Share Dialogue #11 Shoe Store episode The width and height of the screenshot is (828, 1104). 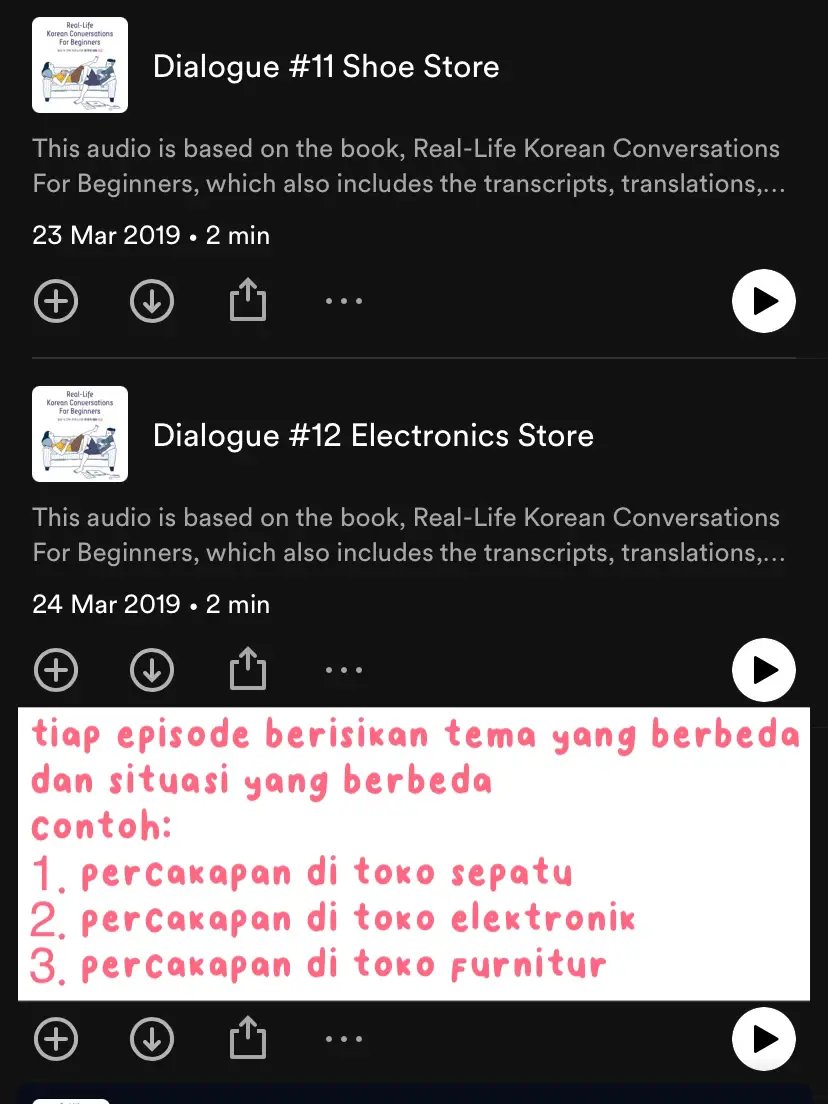point(248,300)
